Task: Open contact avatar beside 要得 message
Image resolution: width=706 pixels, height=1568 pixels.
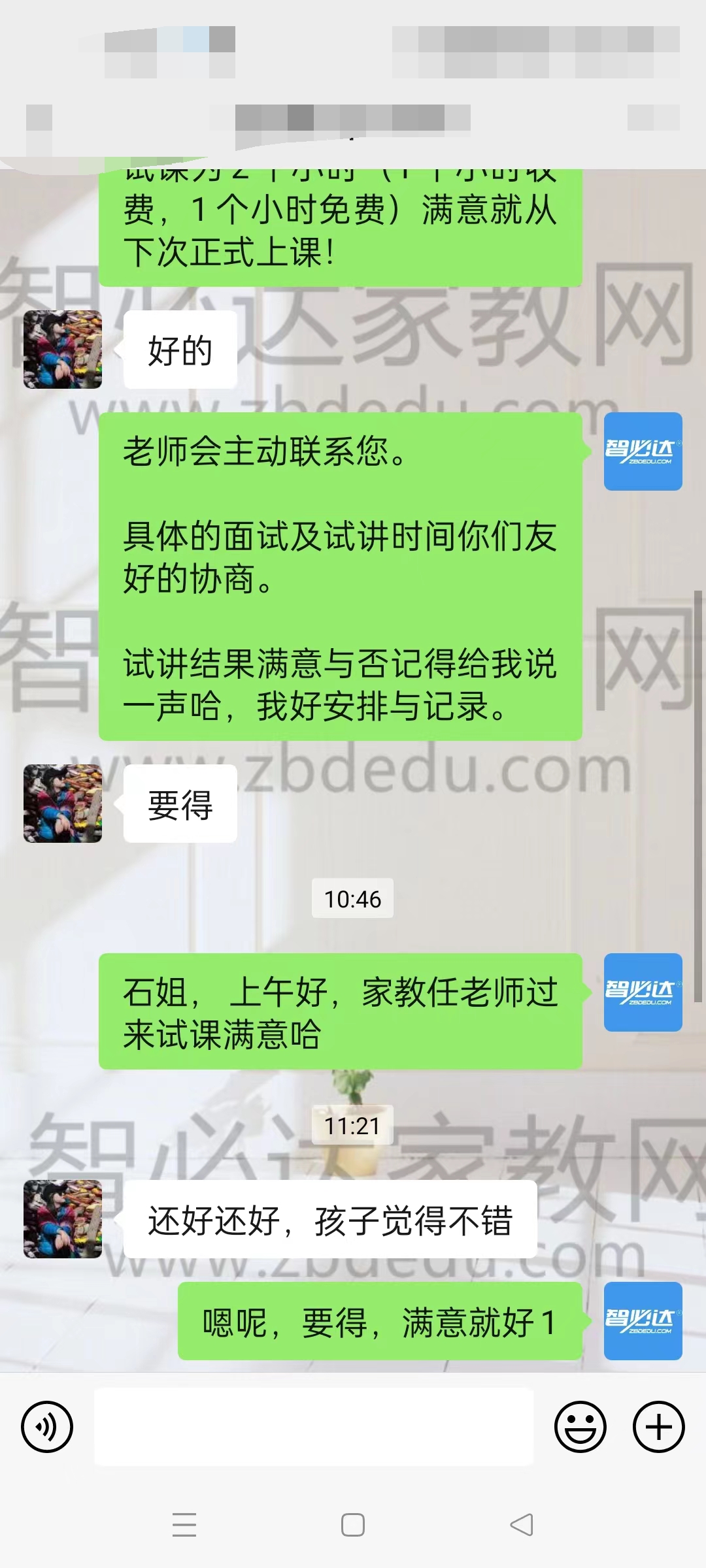Action: 63,804
